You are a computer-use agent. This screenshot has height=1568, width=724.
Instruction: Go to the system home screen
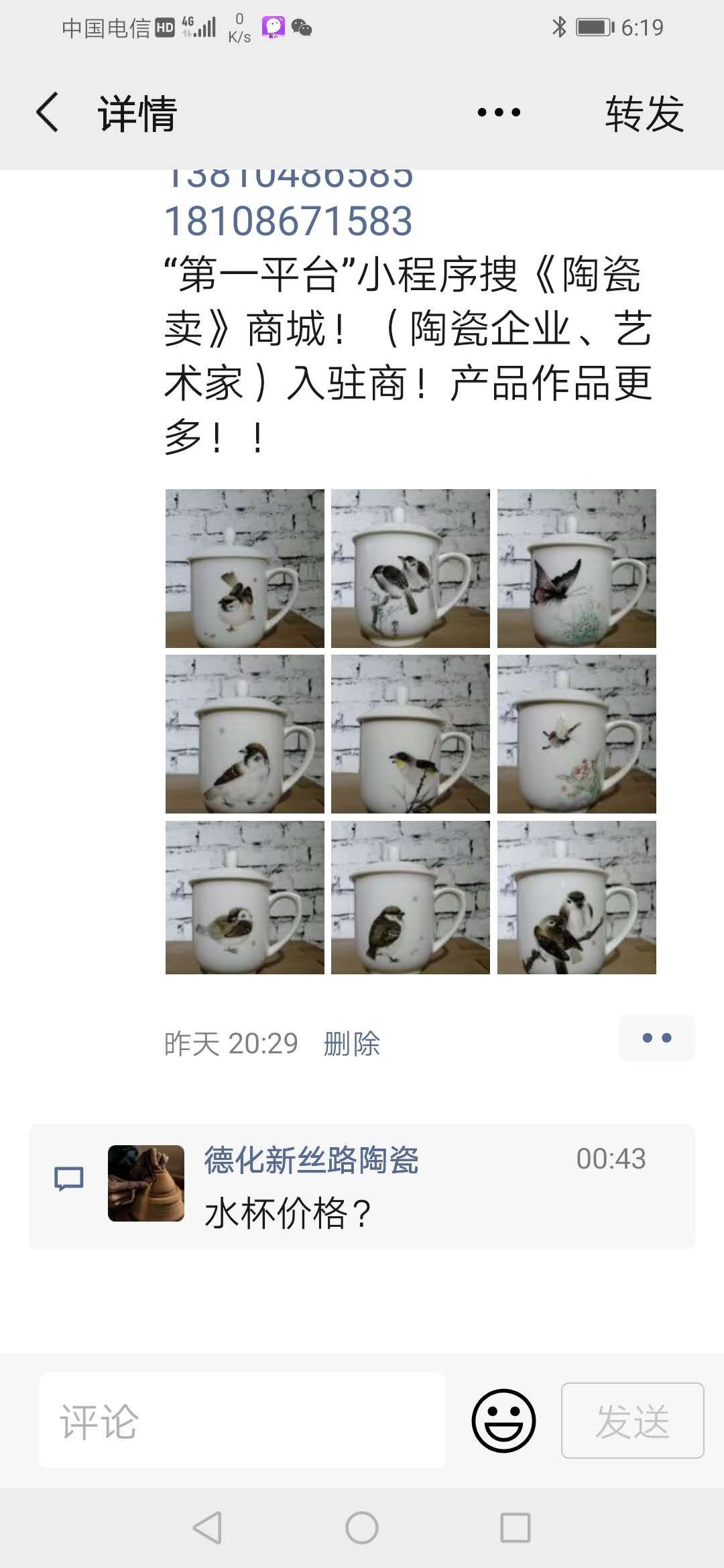pos(362,1528)
